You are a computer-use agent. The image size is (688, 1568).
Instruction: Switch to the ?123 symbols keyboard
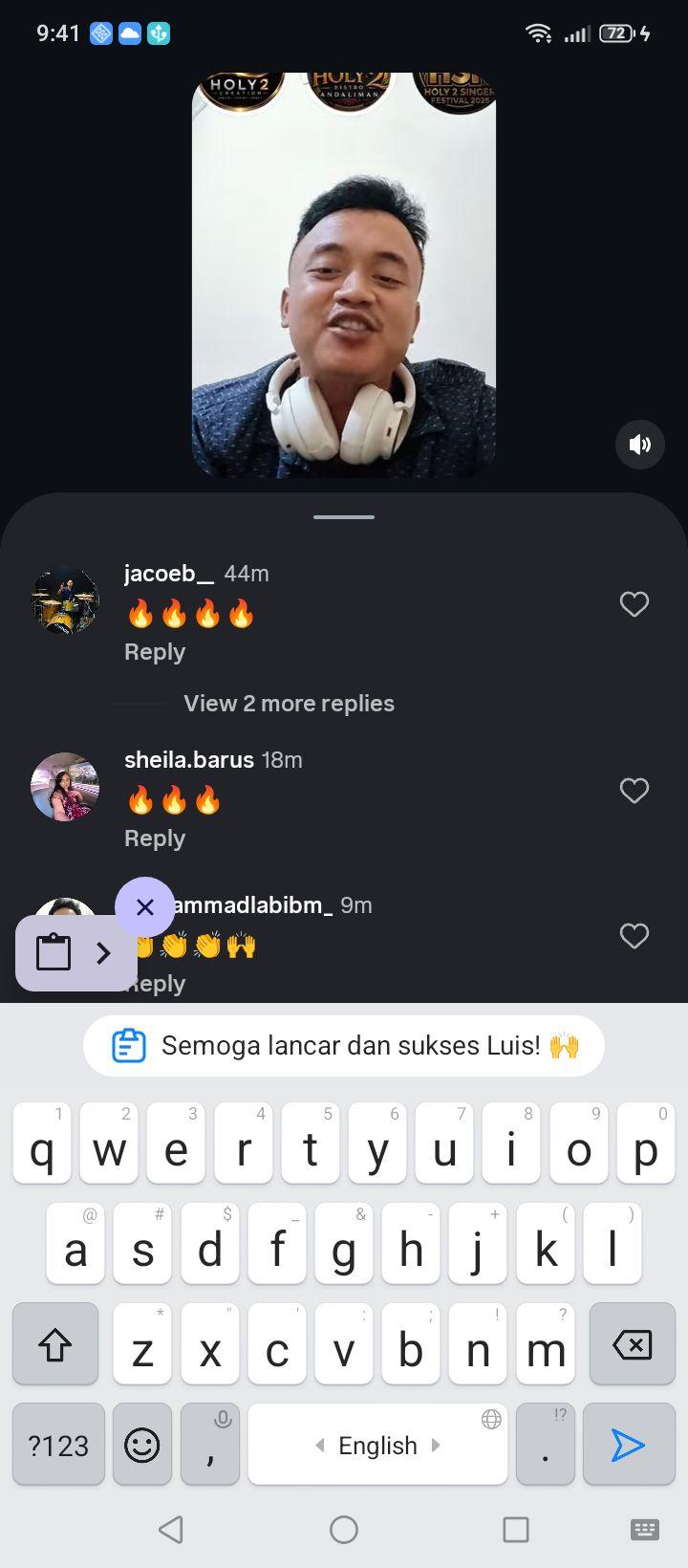58,1445
